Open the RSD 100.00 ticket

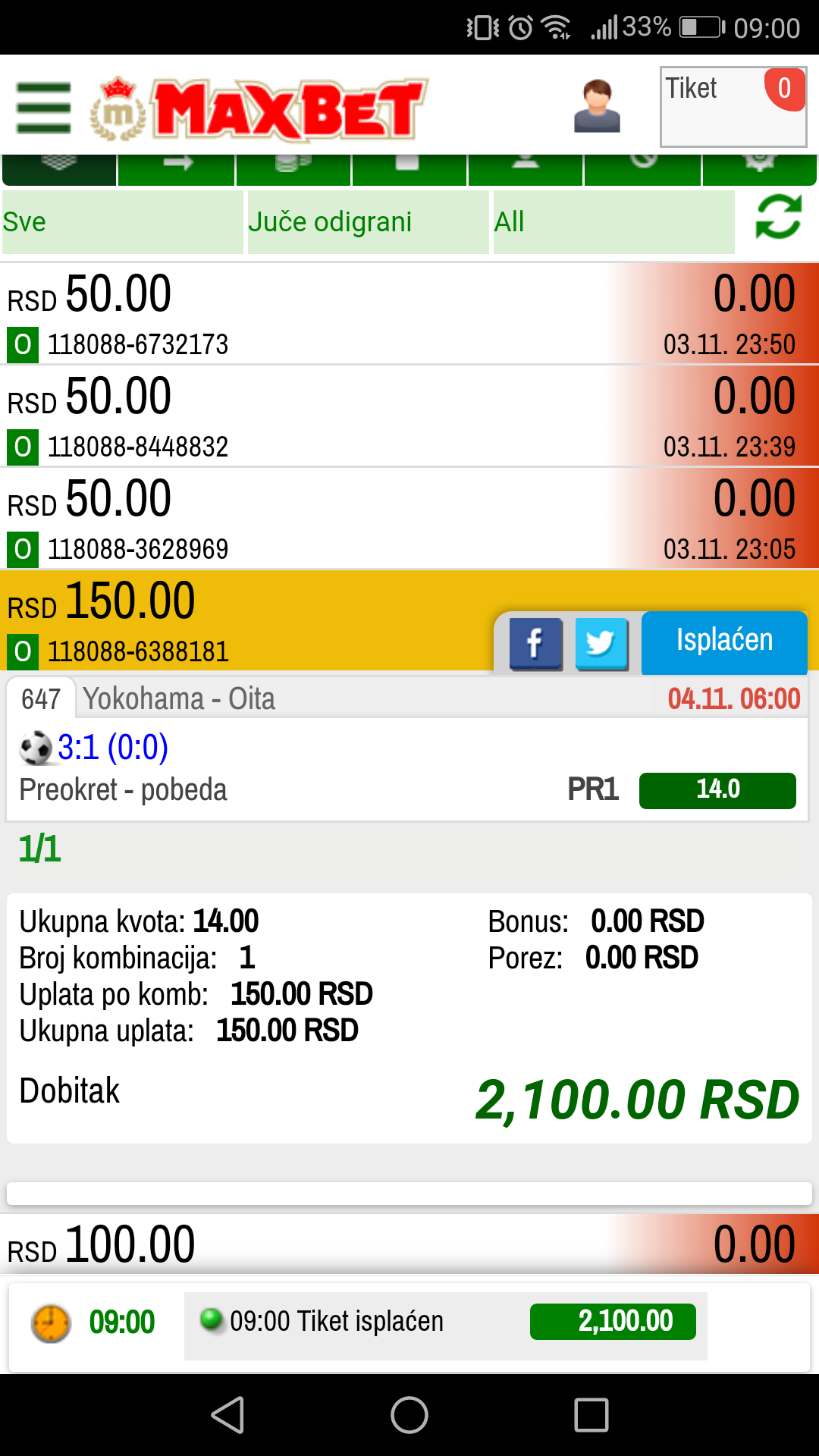pyautogui.click(x=409, y=1244)
